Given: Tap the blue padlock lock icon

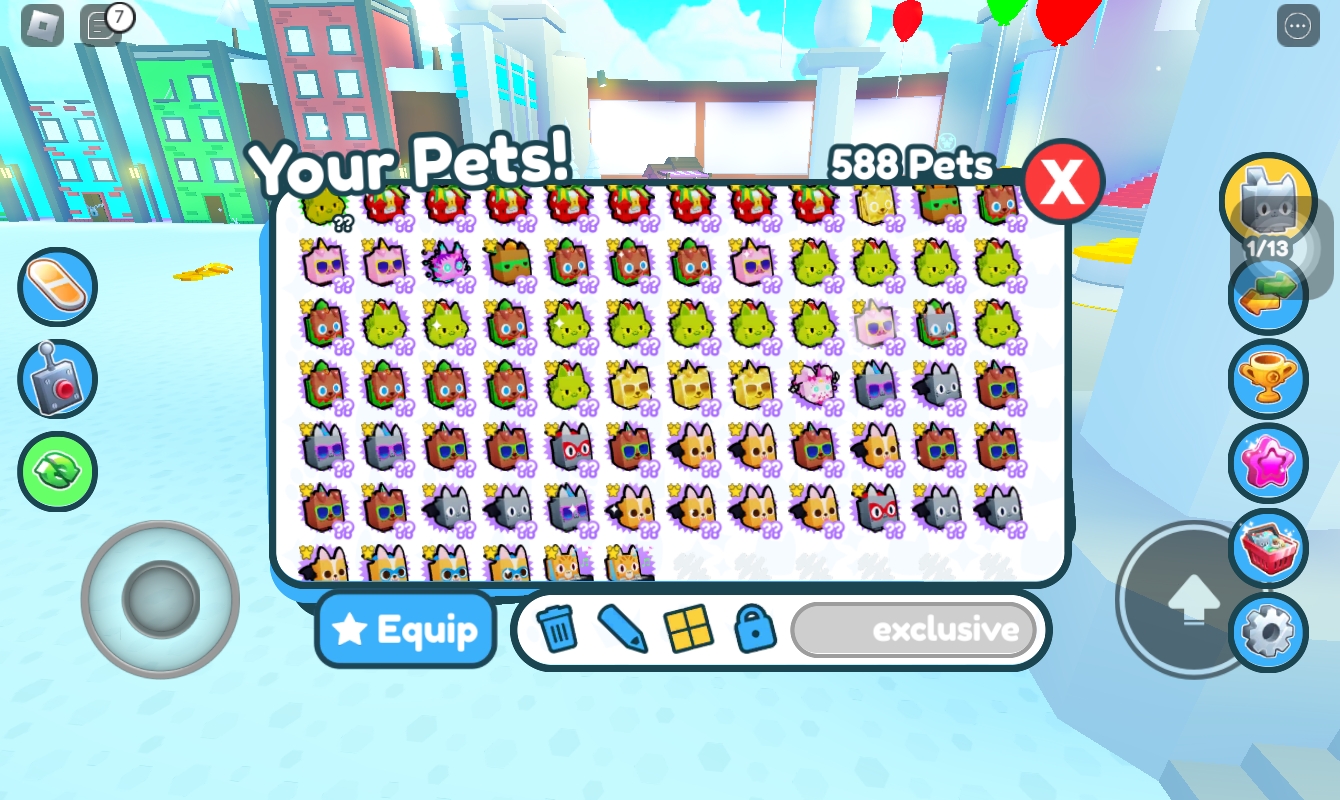Looking at the screenshot, I should (x=755, y=629).
